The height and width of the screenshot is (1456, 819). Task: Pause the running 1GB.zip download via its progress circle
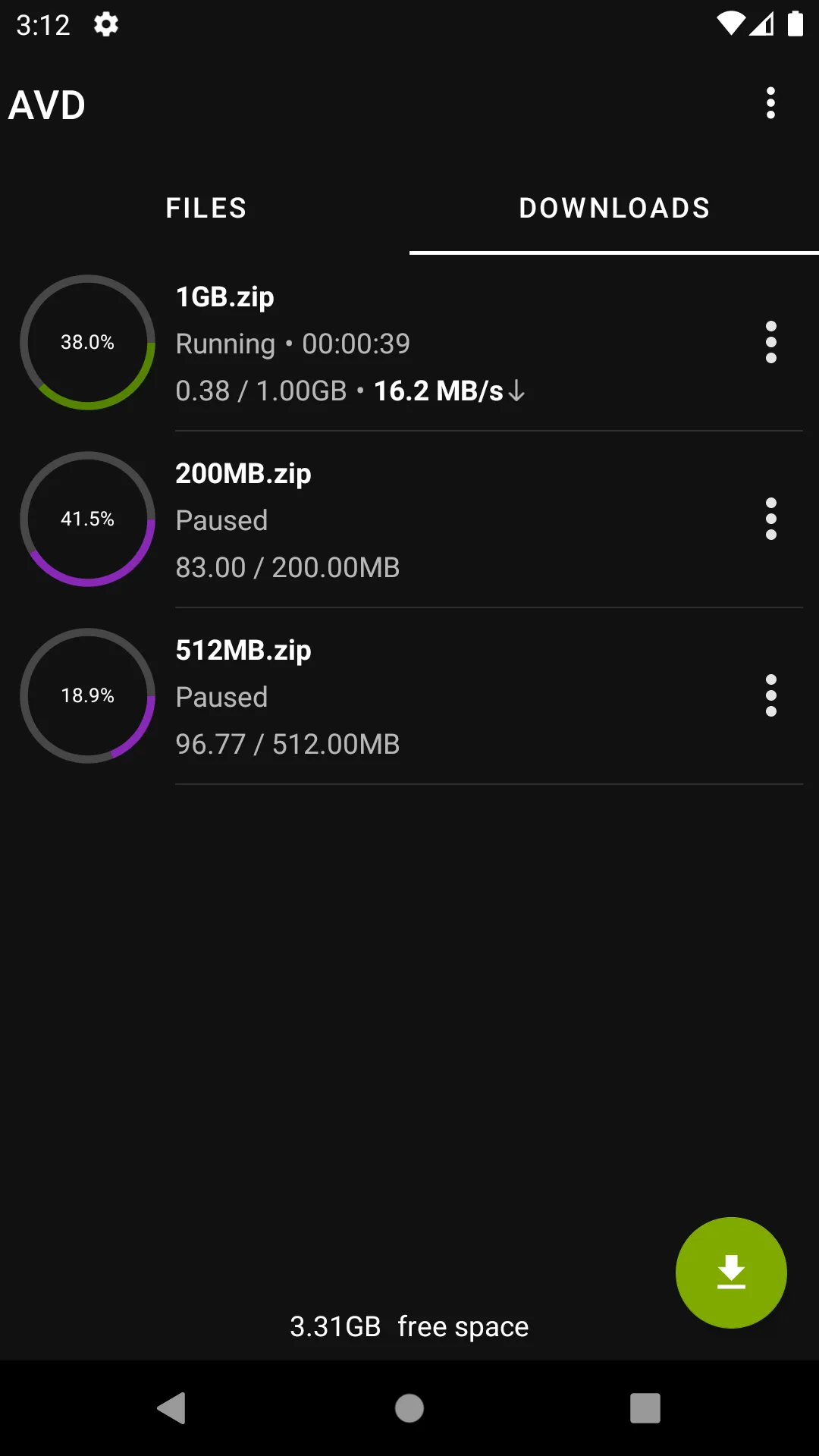tap(88, 343)
